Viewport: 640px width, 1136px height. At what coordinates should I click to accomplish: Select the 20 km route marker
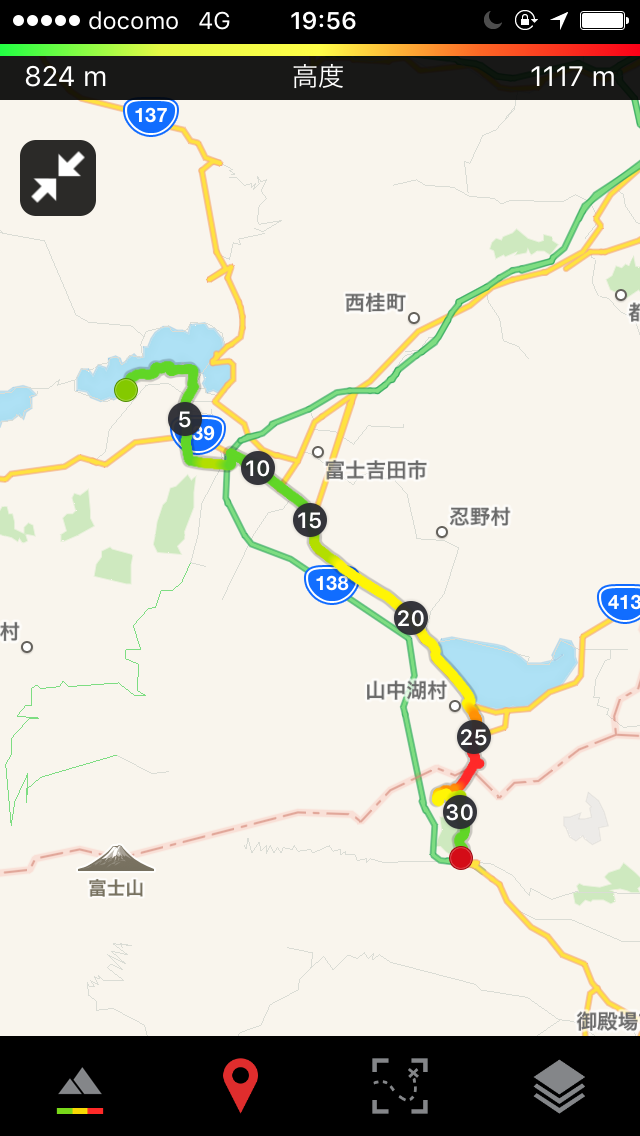[x=410, y=619]
